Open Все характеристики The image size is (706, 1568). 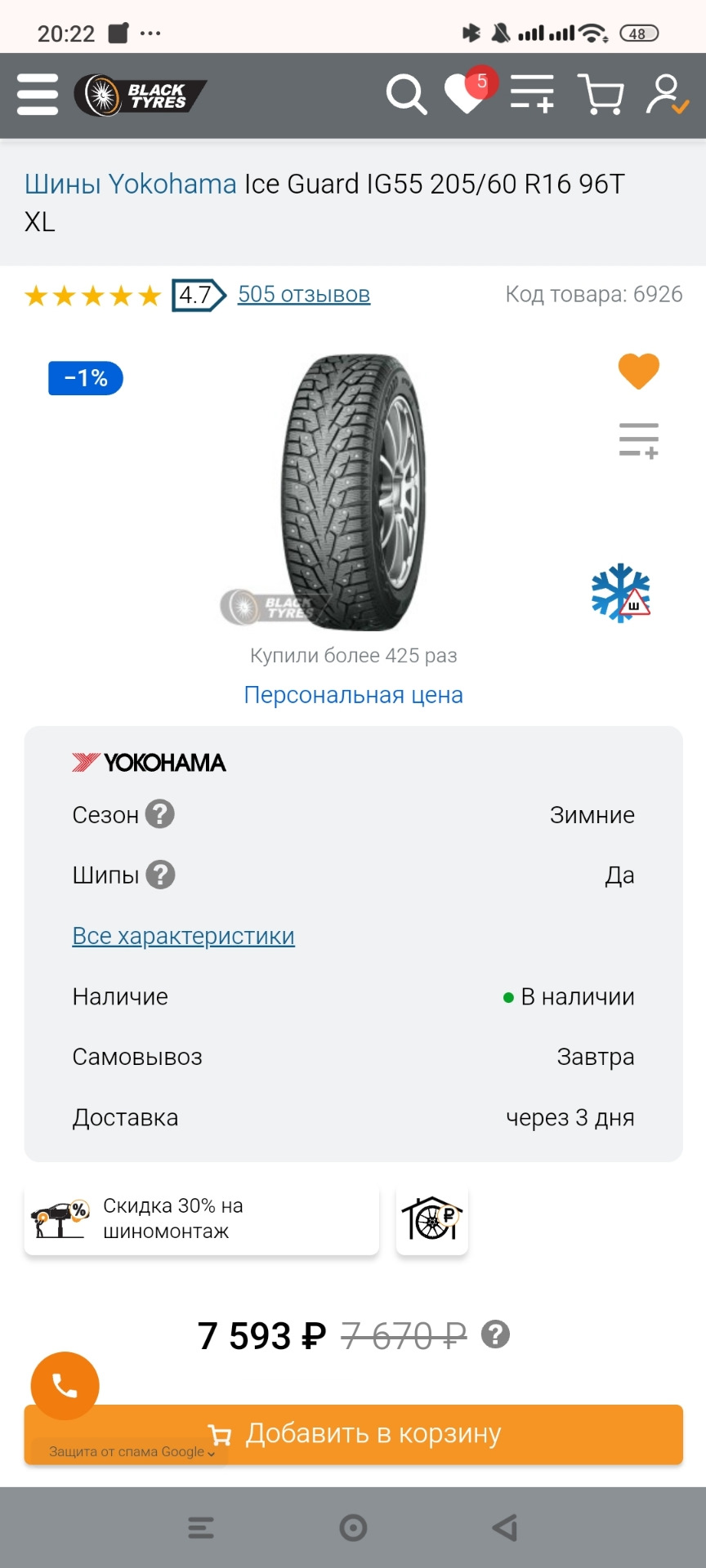pyautogui.click(x=183, y=936)
